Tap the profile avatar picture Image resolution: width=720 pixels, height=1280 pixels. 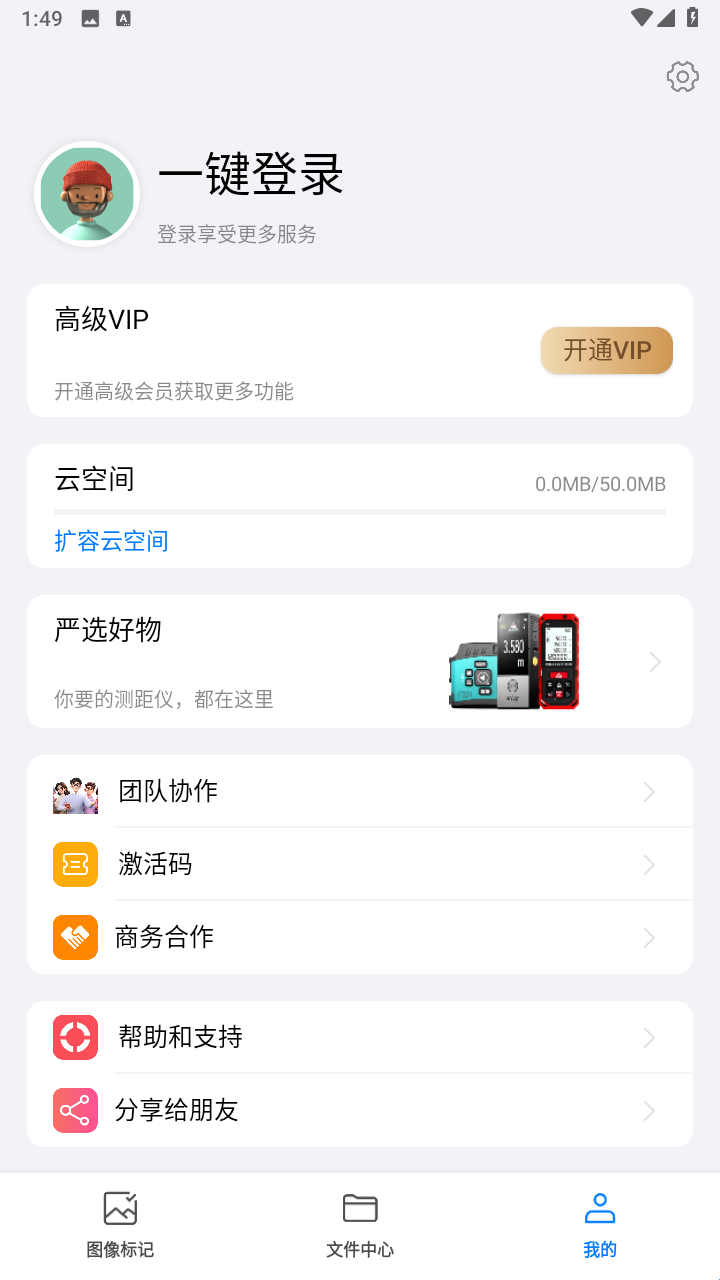click(87, 194)
